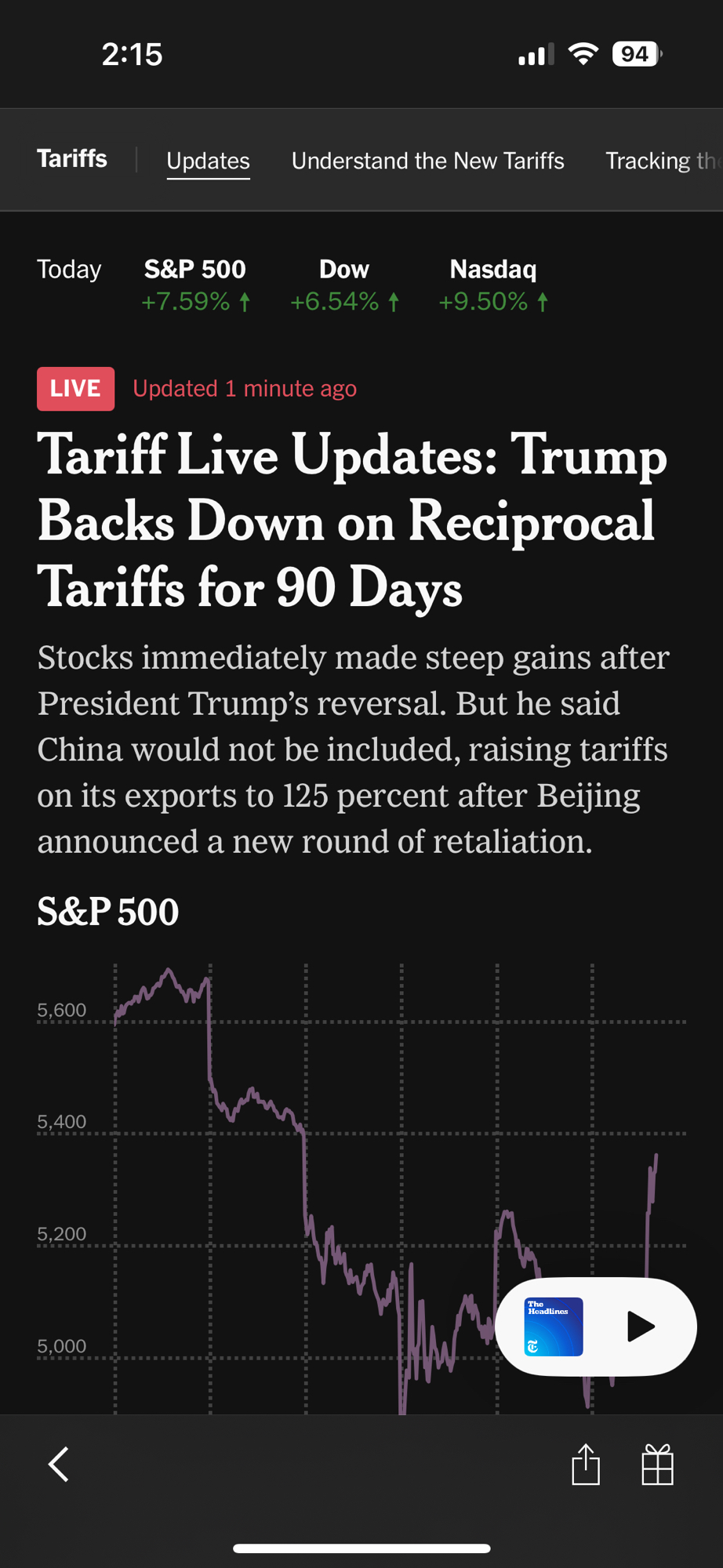Switch to the Updates tab

pyautogui.click(x=208, y=161)
